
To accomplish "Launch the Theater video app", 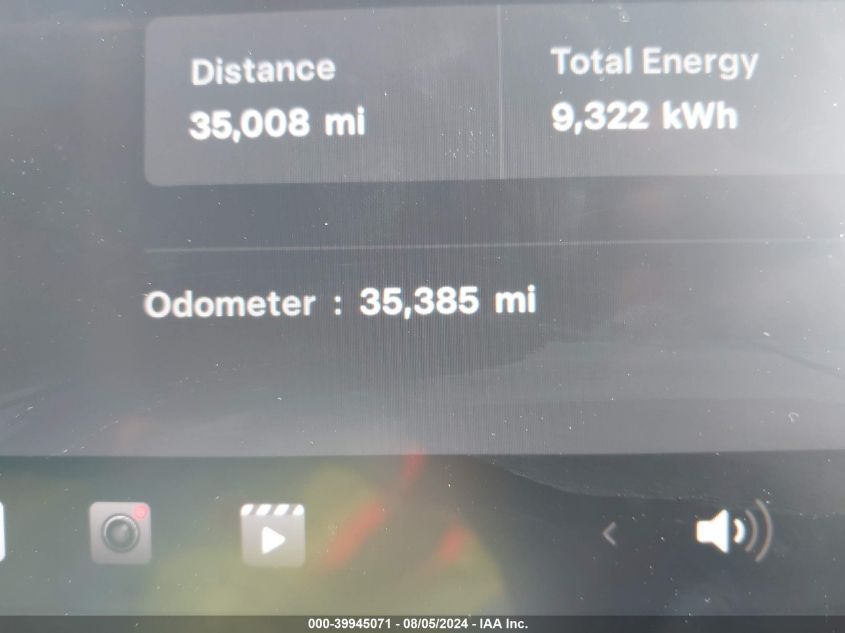I will [272, 535].
